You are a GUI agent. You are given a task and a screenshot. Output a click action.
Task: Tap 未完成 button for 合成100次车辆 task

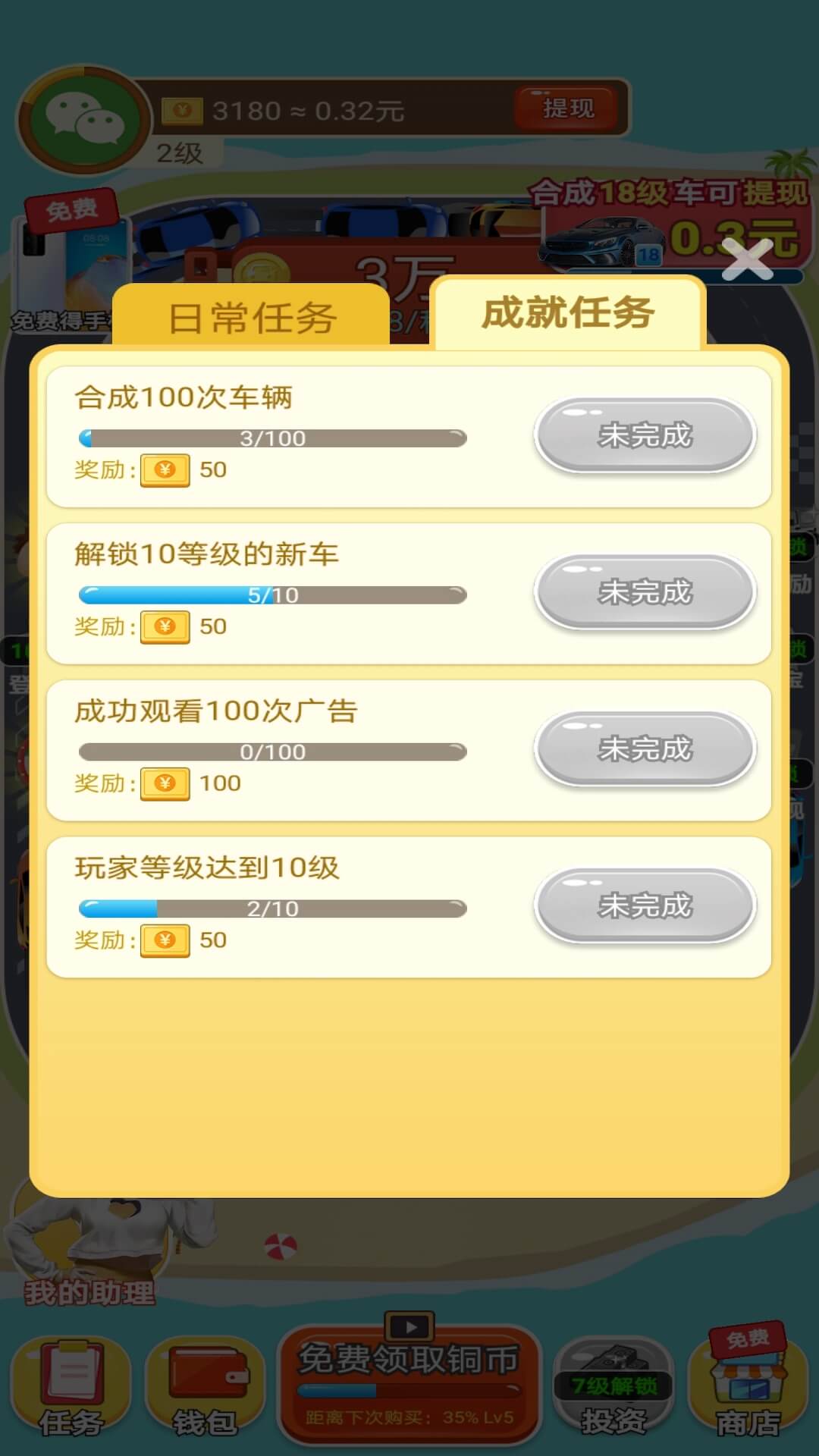point(644,435)
